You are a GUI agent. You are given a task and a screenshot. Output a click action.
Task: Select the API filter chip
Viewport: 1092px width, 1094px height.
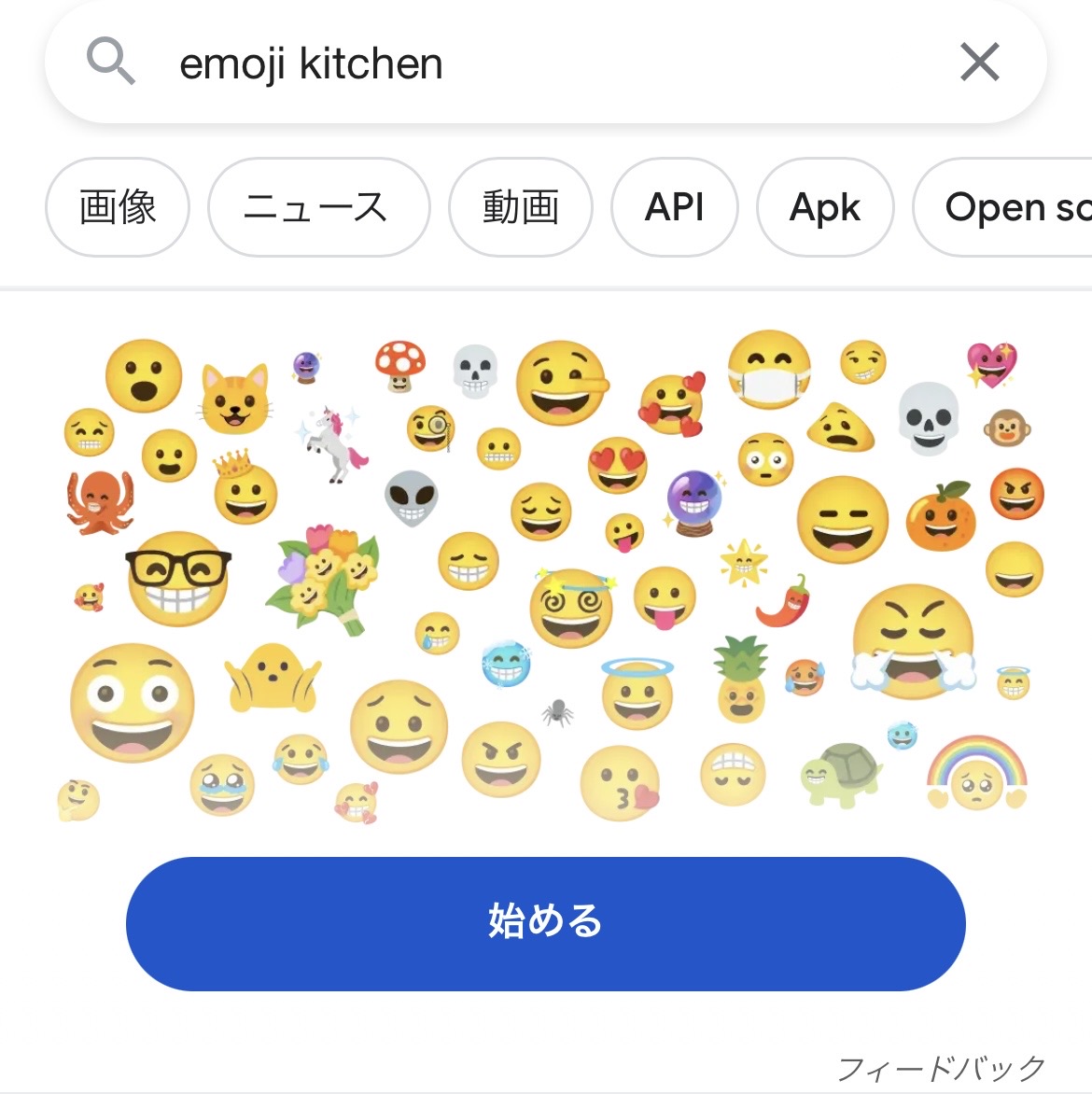674,207
